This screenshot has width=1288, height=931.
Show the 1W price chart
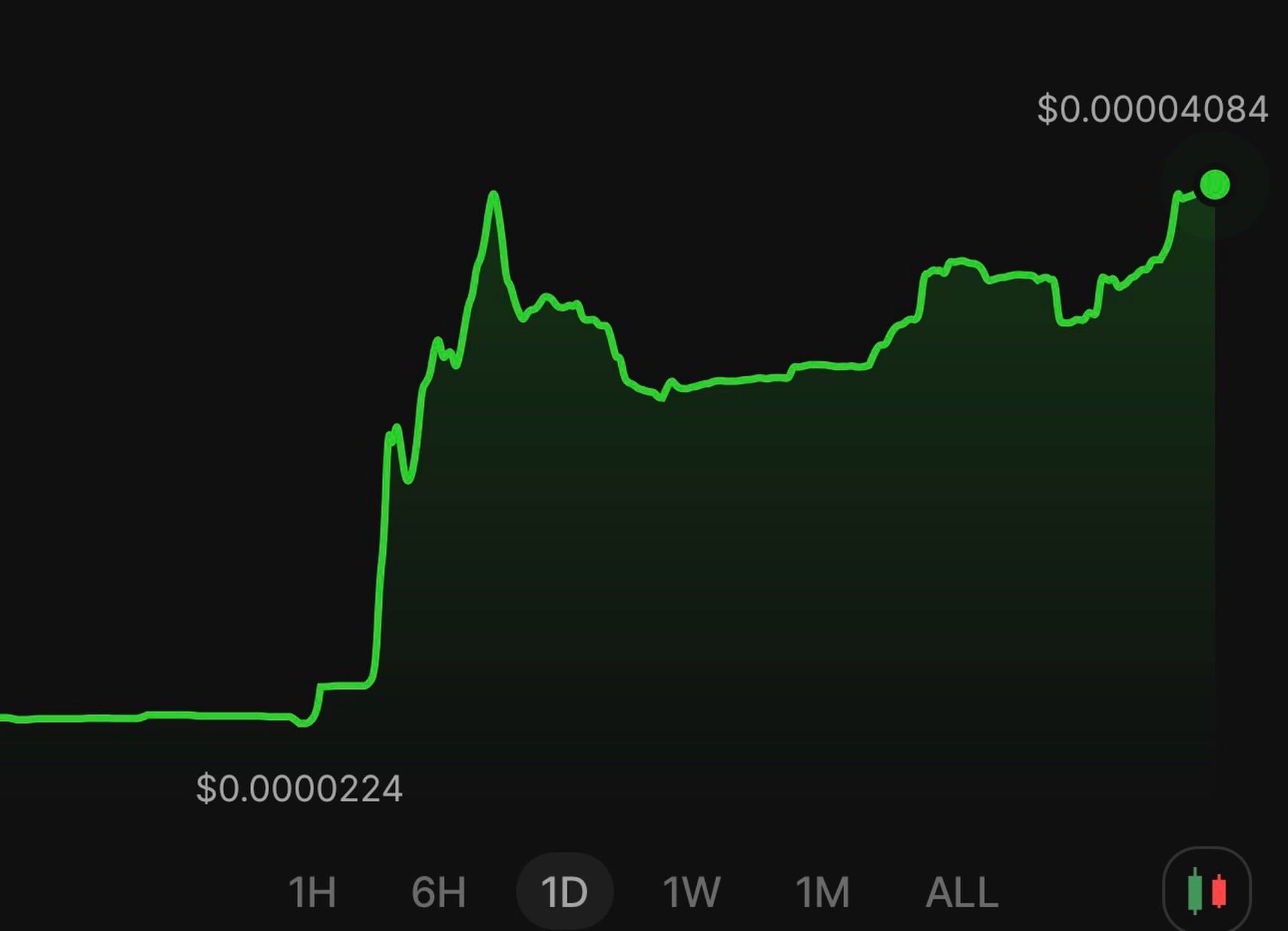[692, 892]
